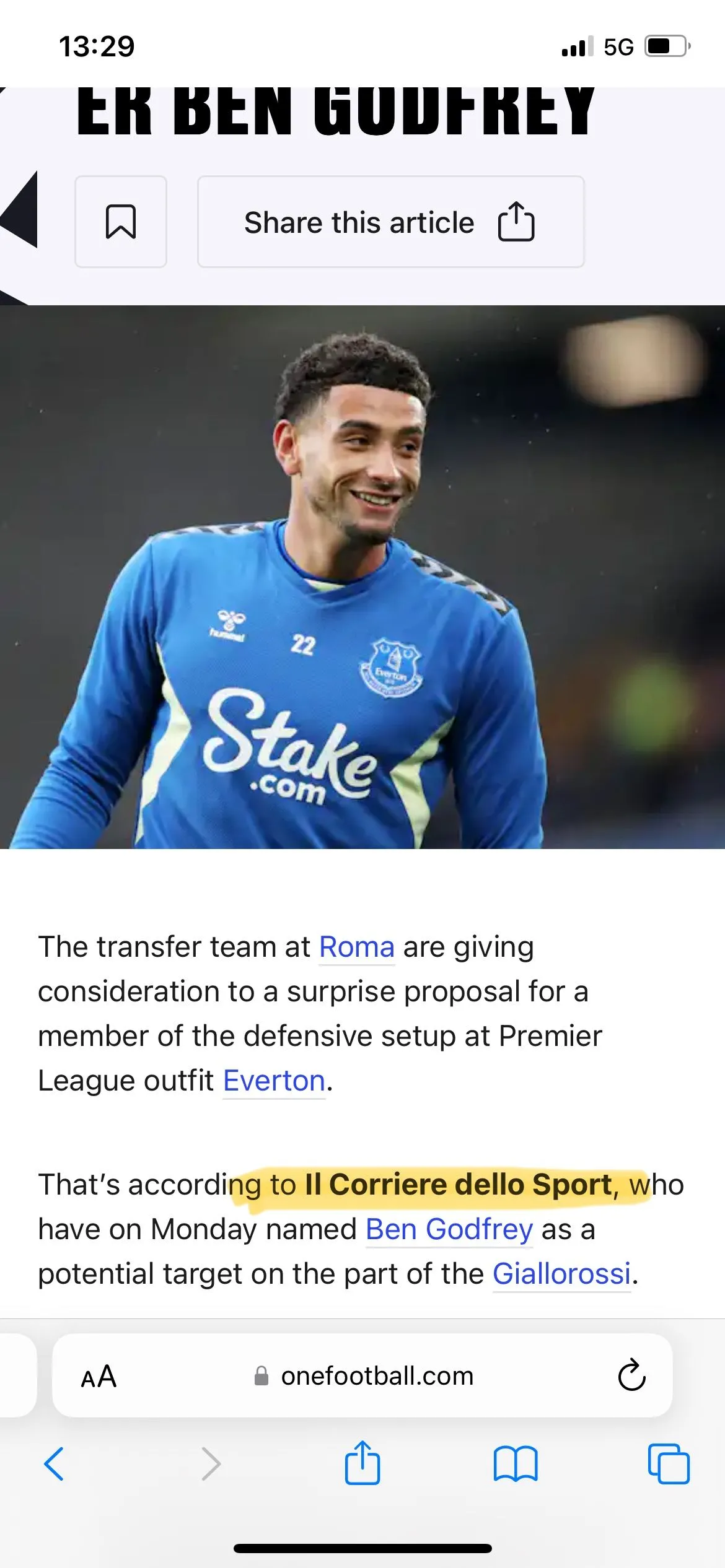This screenshot has height=1568, width=725.
Task: Open the Roma link
Action: [356, 947]
